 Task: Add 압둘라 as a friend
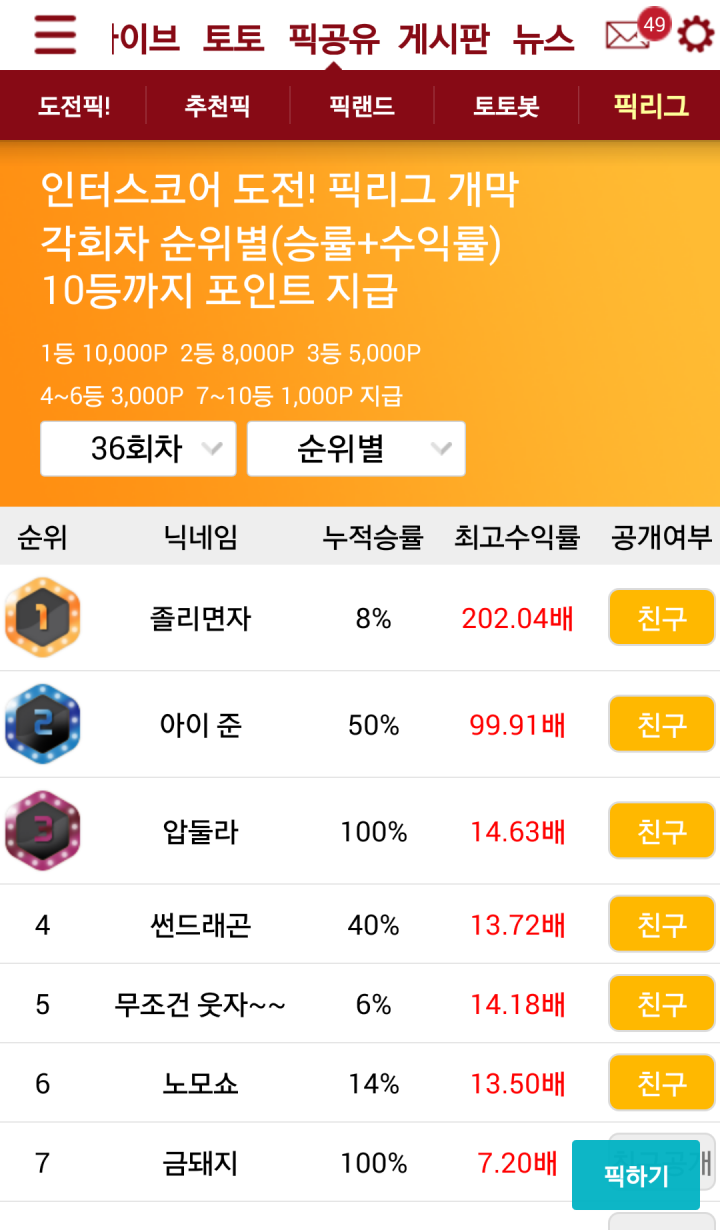[x=661, y=831]
